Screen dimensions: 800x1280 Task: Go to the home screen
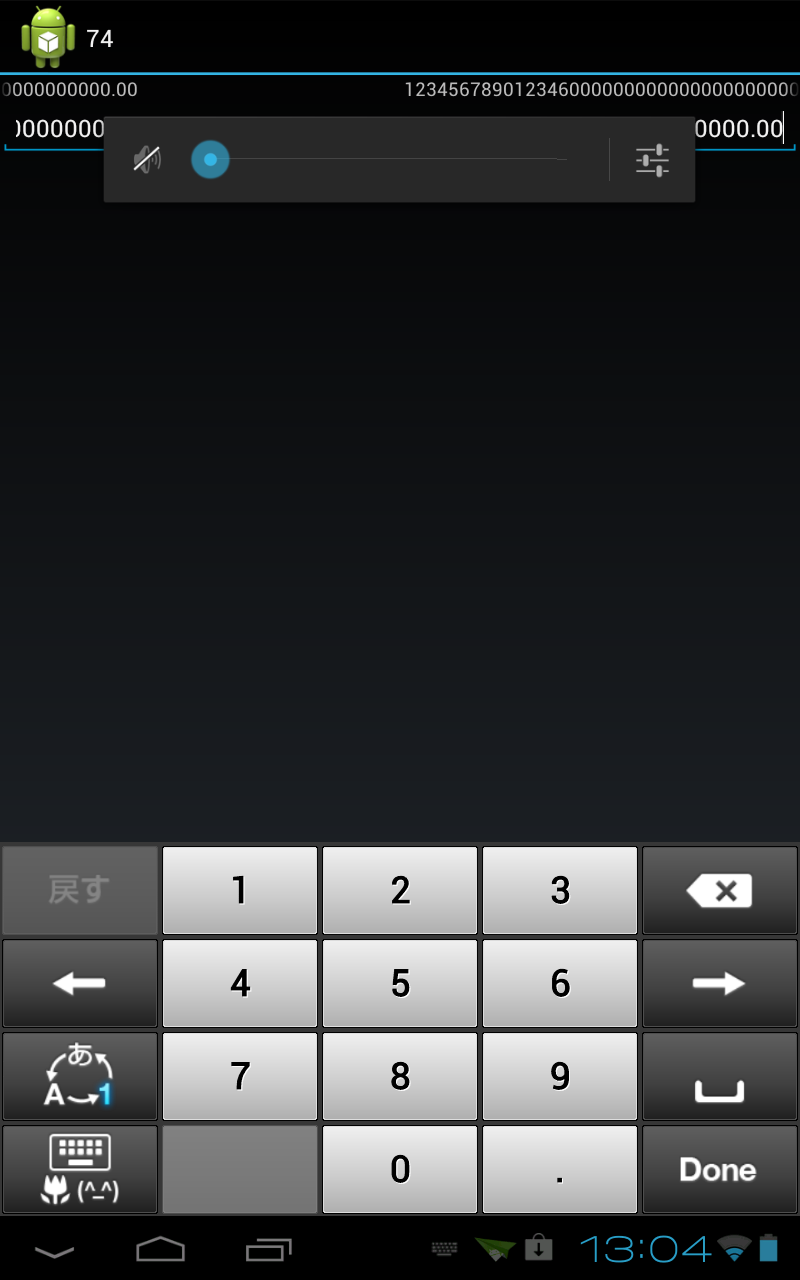click(160, 1249)
